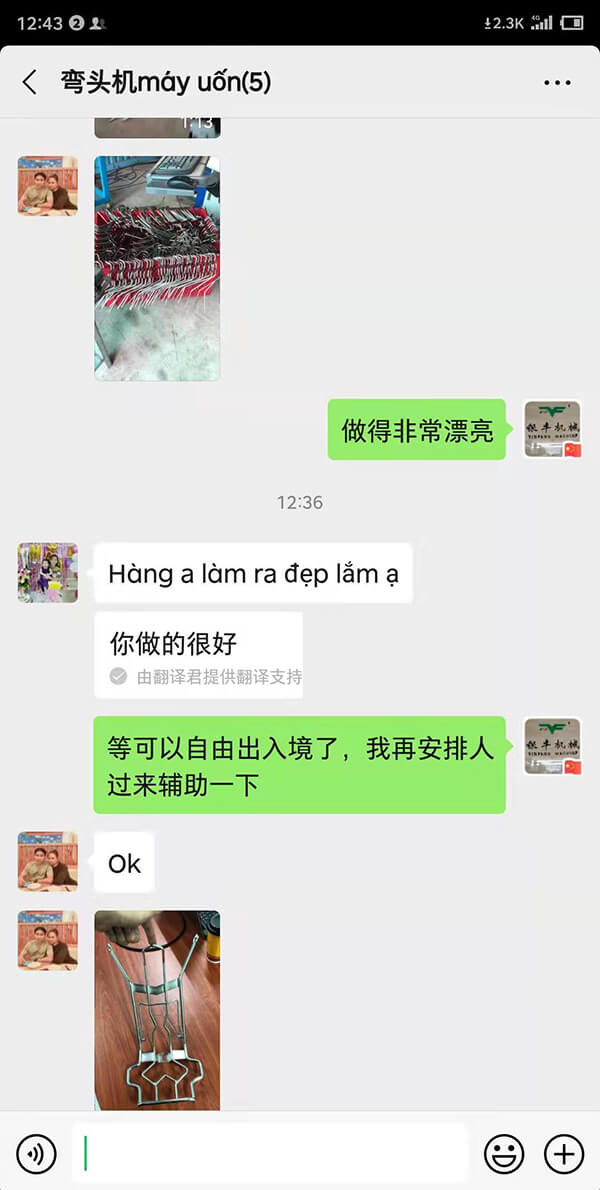This screenshot has height=1190, width=600.
Task: Open the plus attachments menu
Action: pos(564,1154)
